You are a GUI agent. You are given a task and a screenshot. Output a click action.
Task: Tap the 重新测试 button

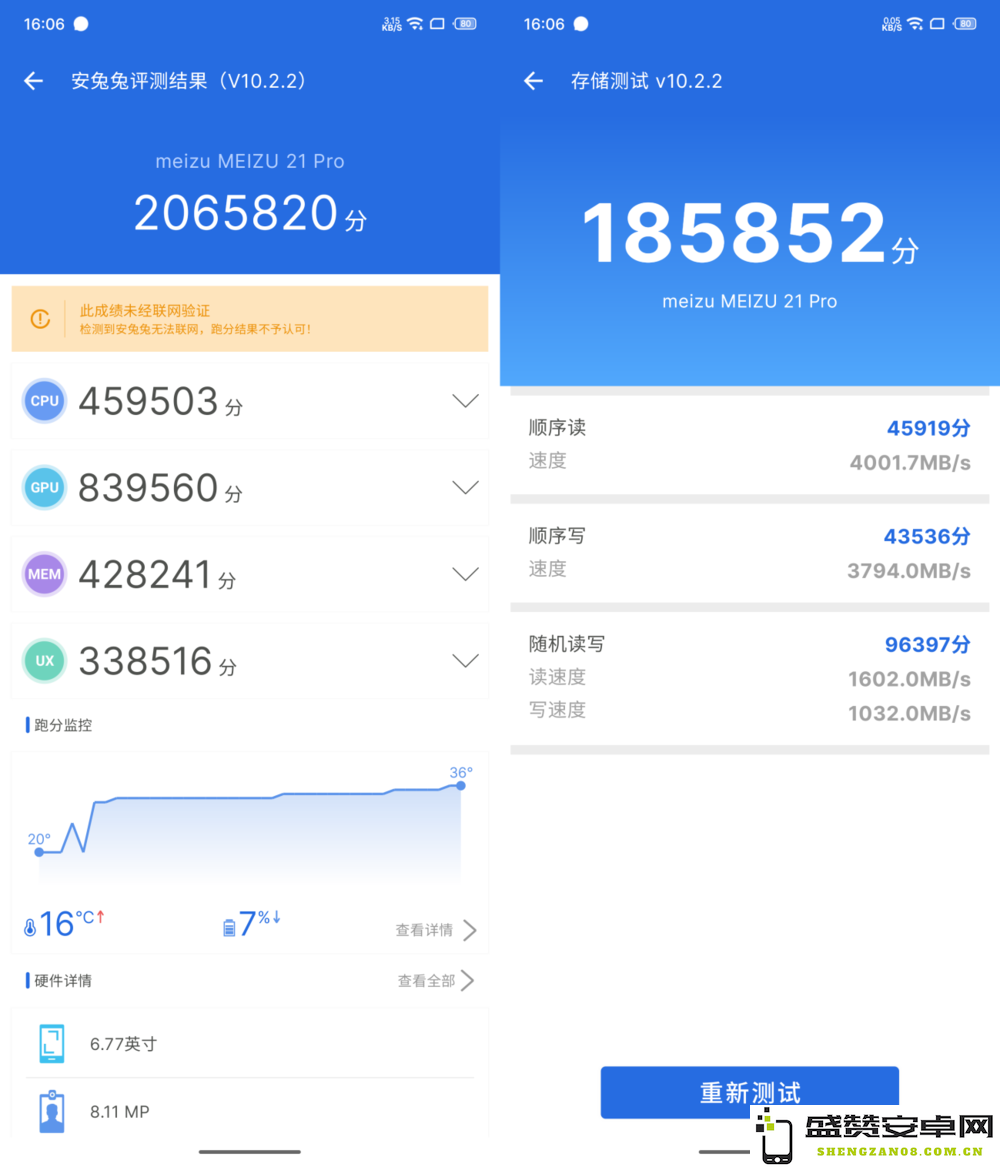(x=749, y=1092)
